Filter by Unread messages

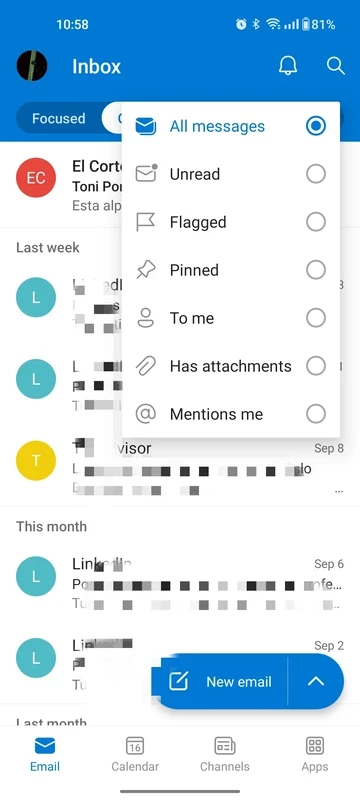231,174
